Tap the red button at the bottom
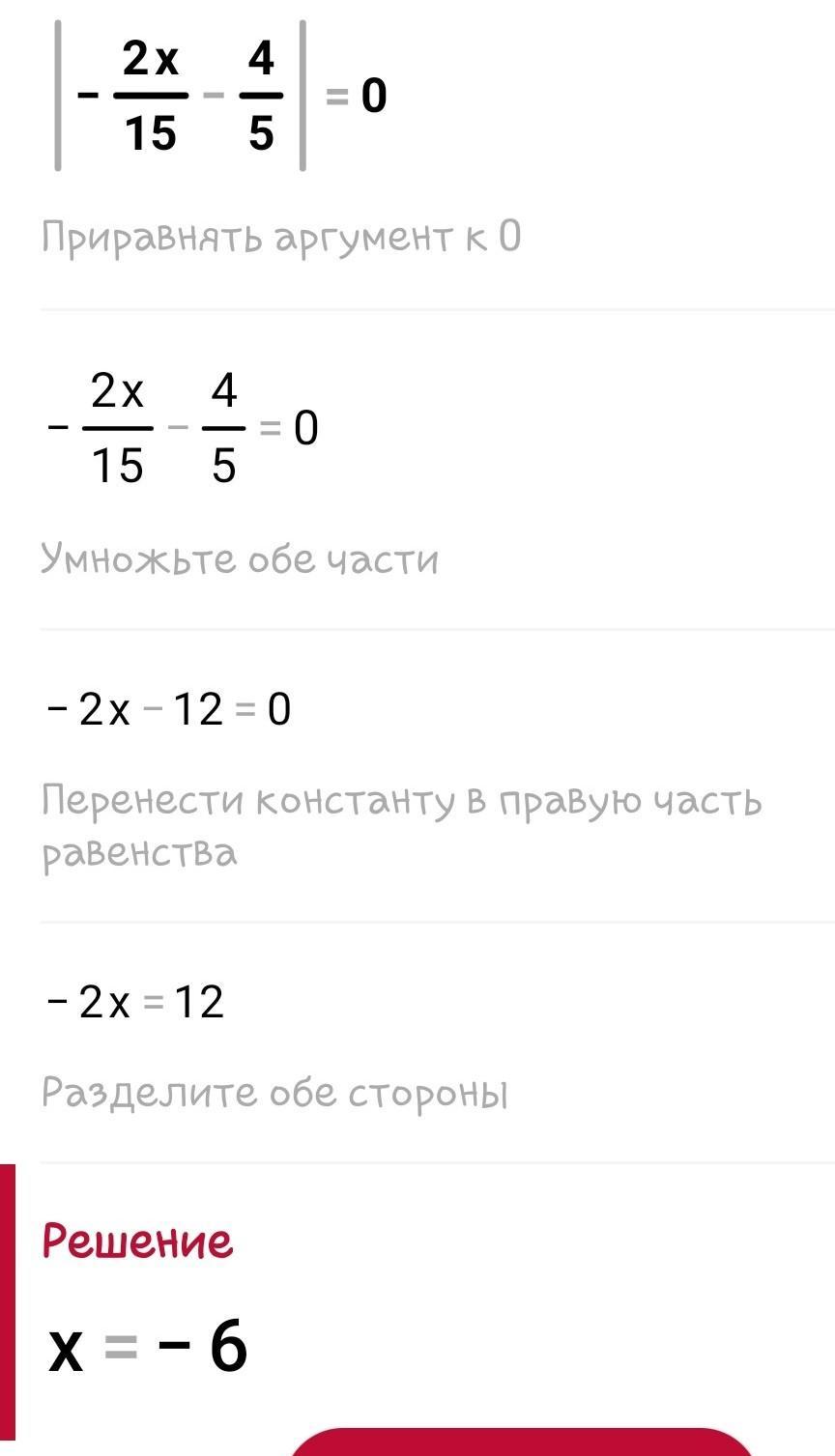The width and height of the screenshot is (835, 1456). 522,1442
